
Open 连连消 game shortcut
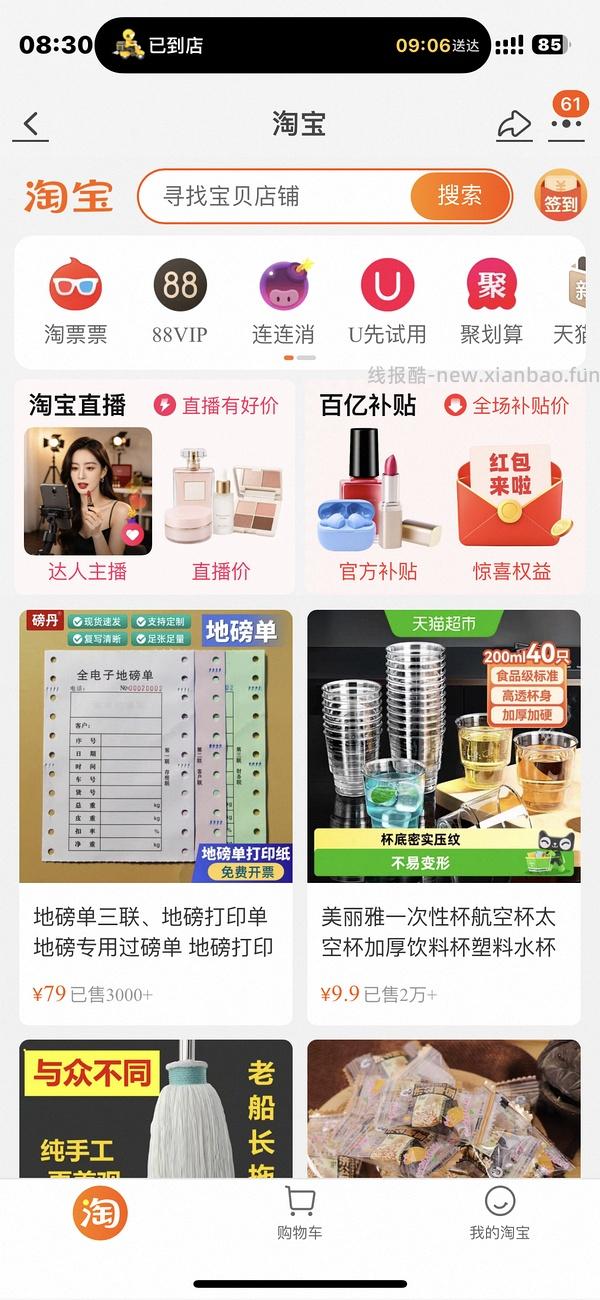(284, 302)
